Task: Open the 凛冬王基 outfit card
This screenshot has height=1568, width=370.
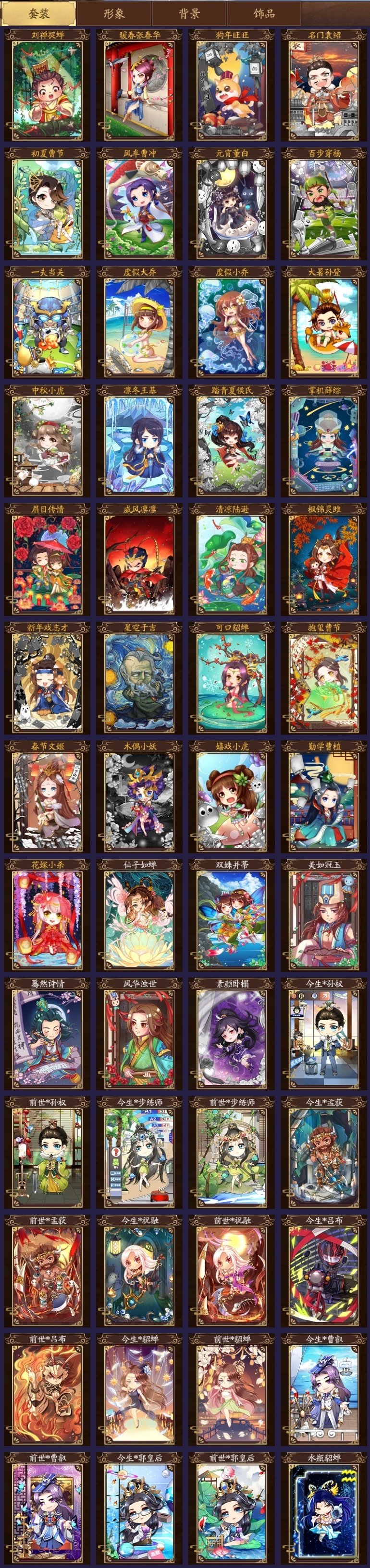Action: click(139, 441)
